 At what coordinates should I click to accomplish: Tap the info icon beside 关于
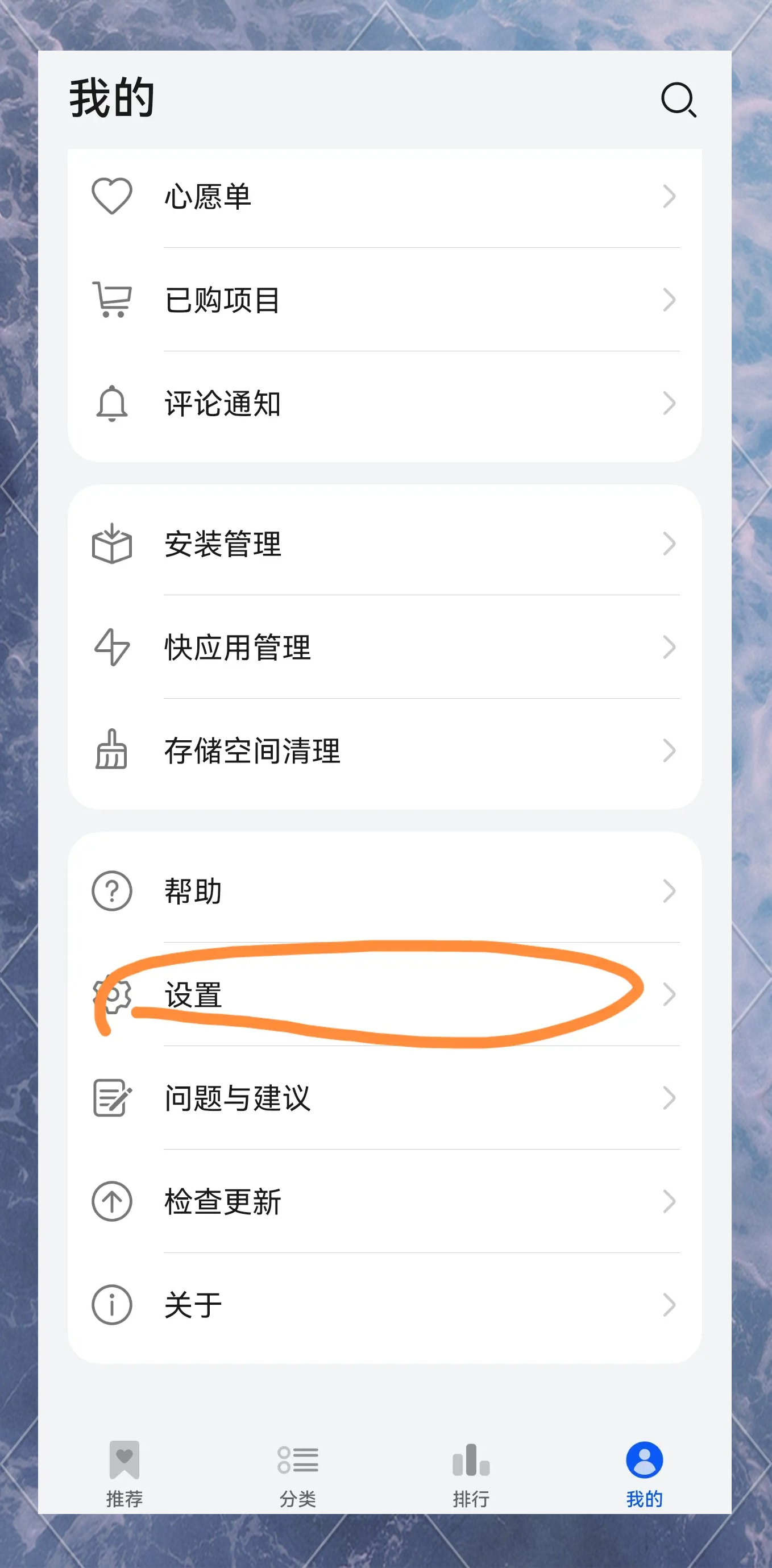(x=112, y=1304)
